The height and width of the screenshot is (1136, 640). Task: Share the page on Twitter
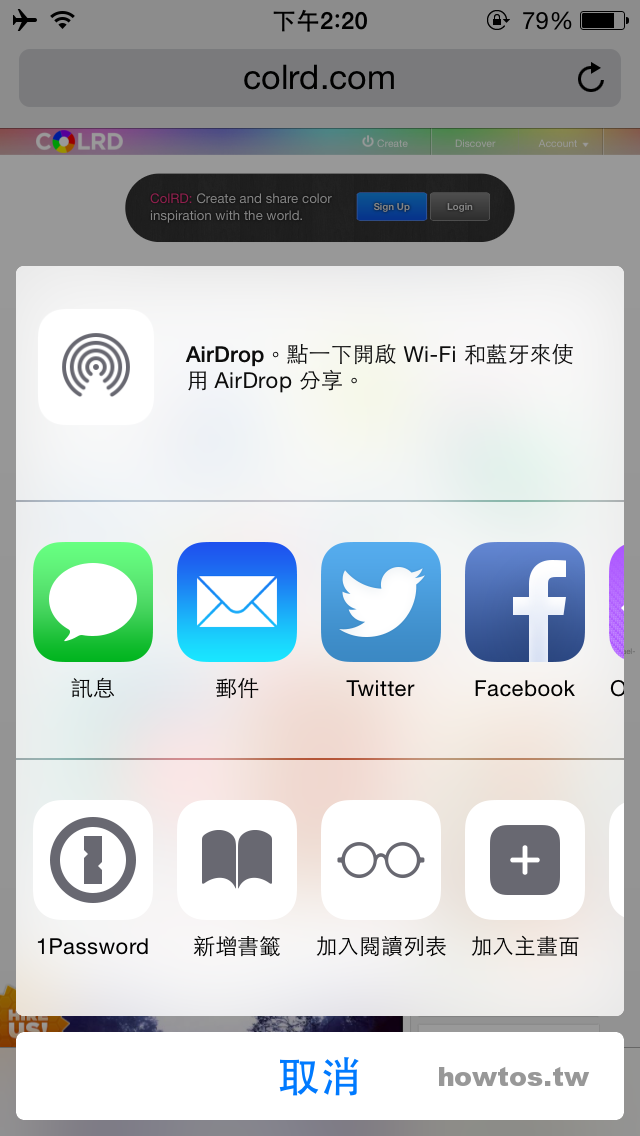(x=381, y=601)
